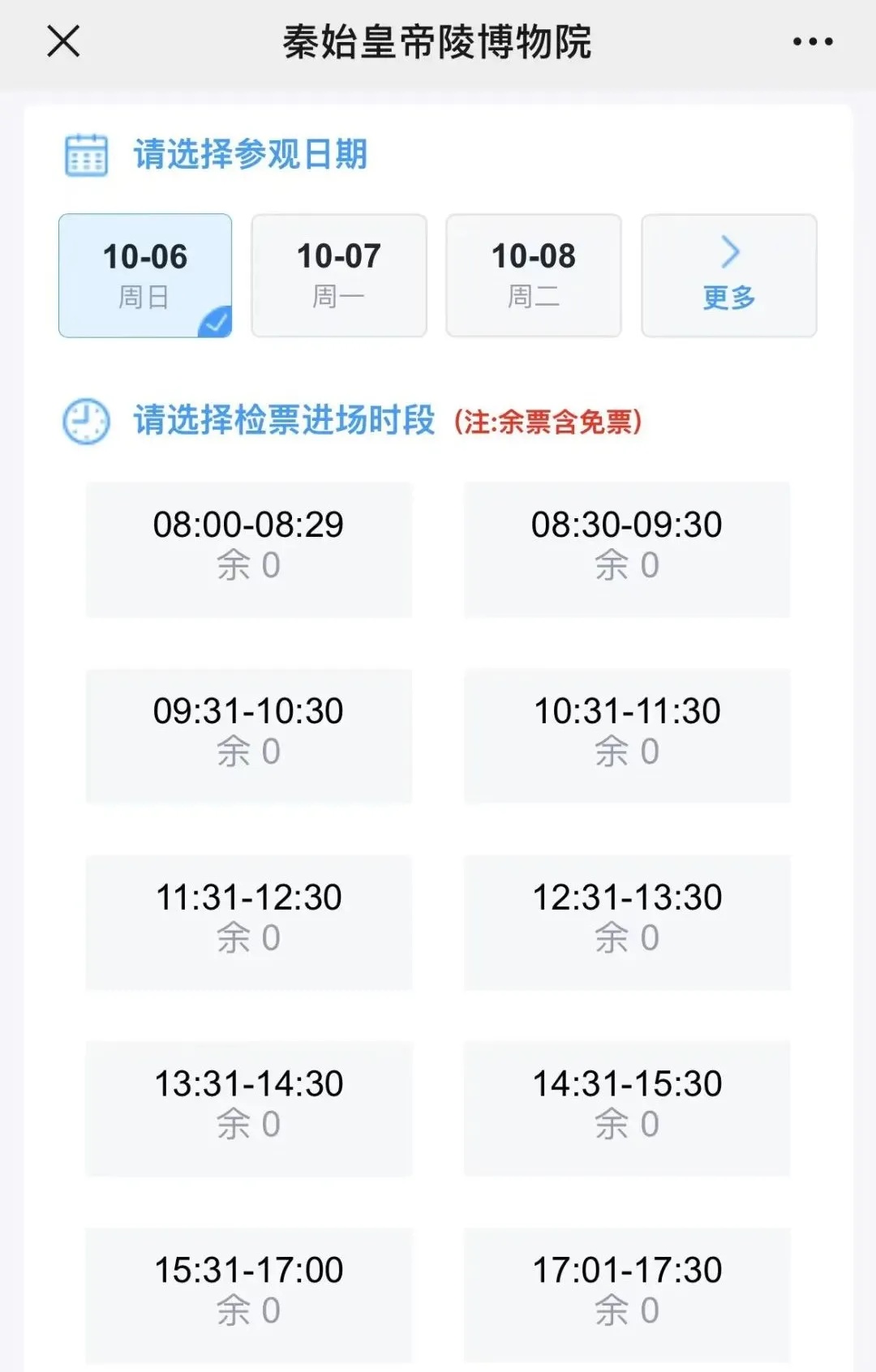Pick the 10-08 周二 date
876x1372 pixels.
point(534,276)
